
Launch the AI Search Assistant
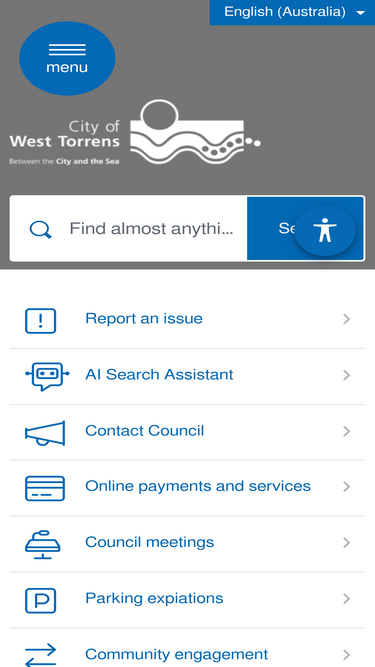coord(188,376)
